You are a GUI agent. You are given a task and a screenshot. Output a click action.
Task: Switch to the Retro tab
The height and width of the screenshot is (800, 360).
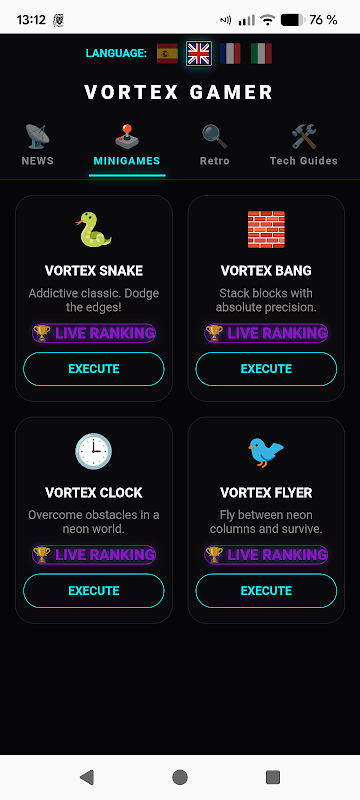point(215,145)
